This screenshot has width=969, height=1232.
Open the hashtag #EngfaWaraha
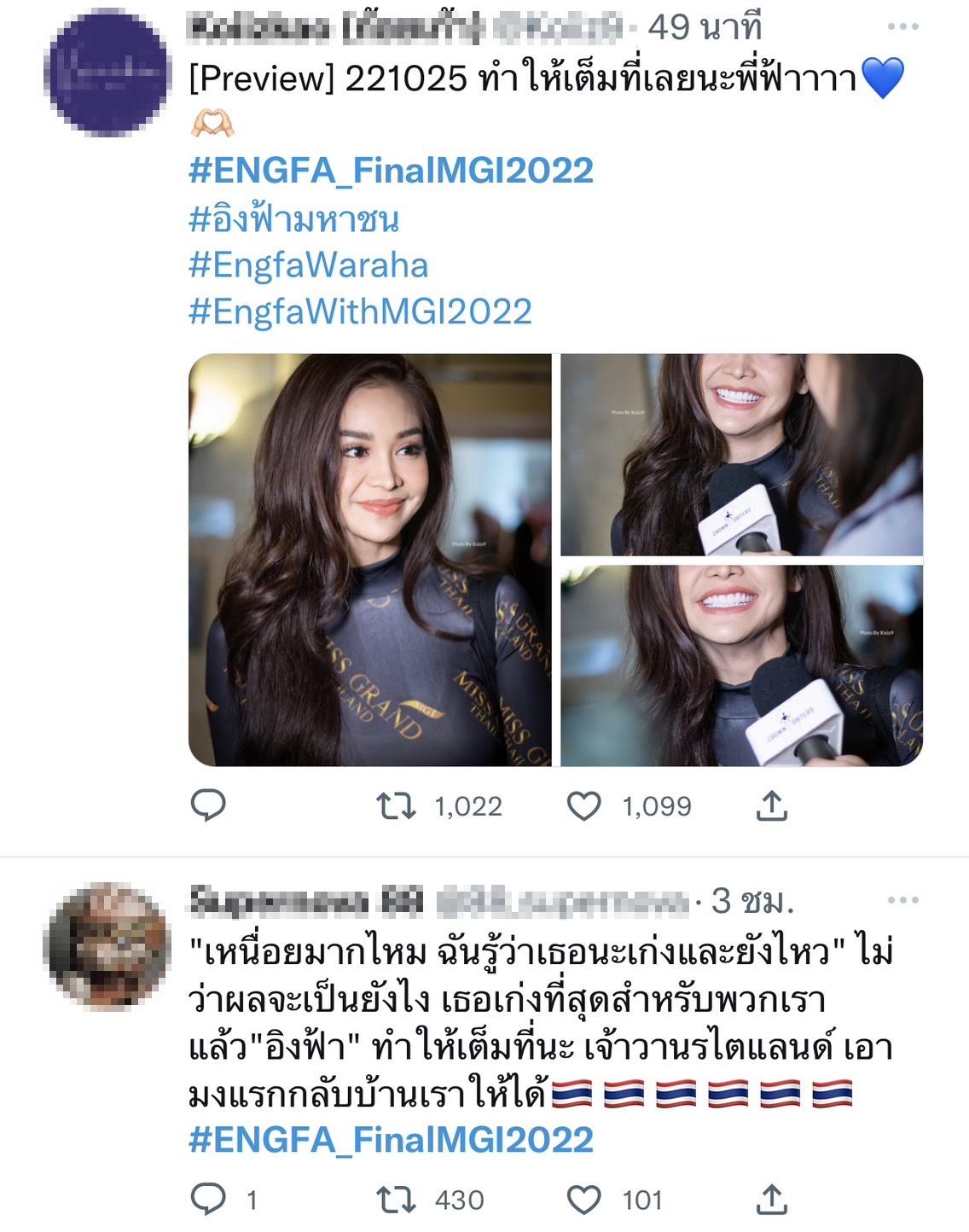(308, 265)
